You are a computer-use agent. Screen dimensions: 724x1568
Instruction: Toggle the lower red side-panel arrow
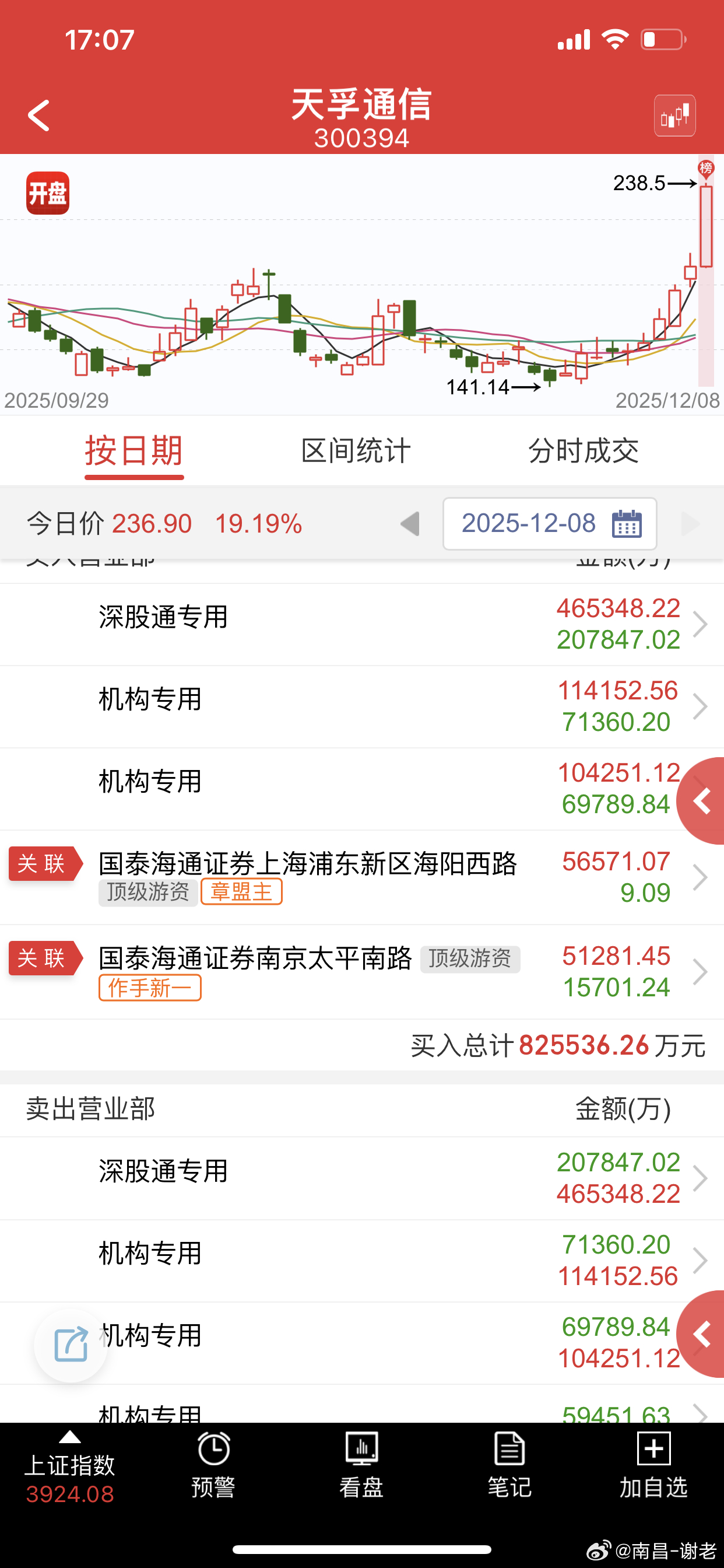pyautogui.click(x=705, y=1333)
